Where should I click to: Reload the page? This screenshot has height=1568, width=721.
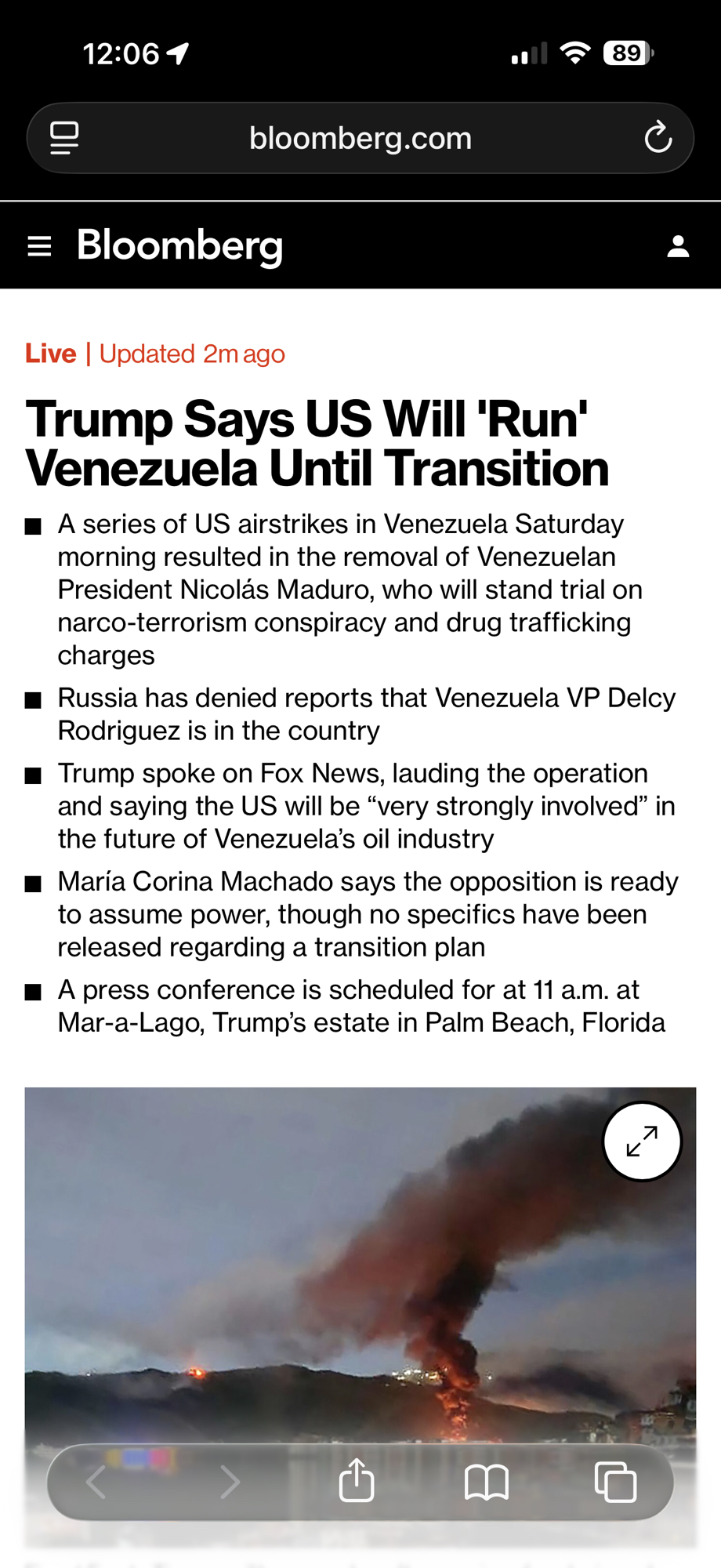pos(658,139)
